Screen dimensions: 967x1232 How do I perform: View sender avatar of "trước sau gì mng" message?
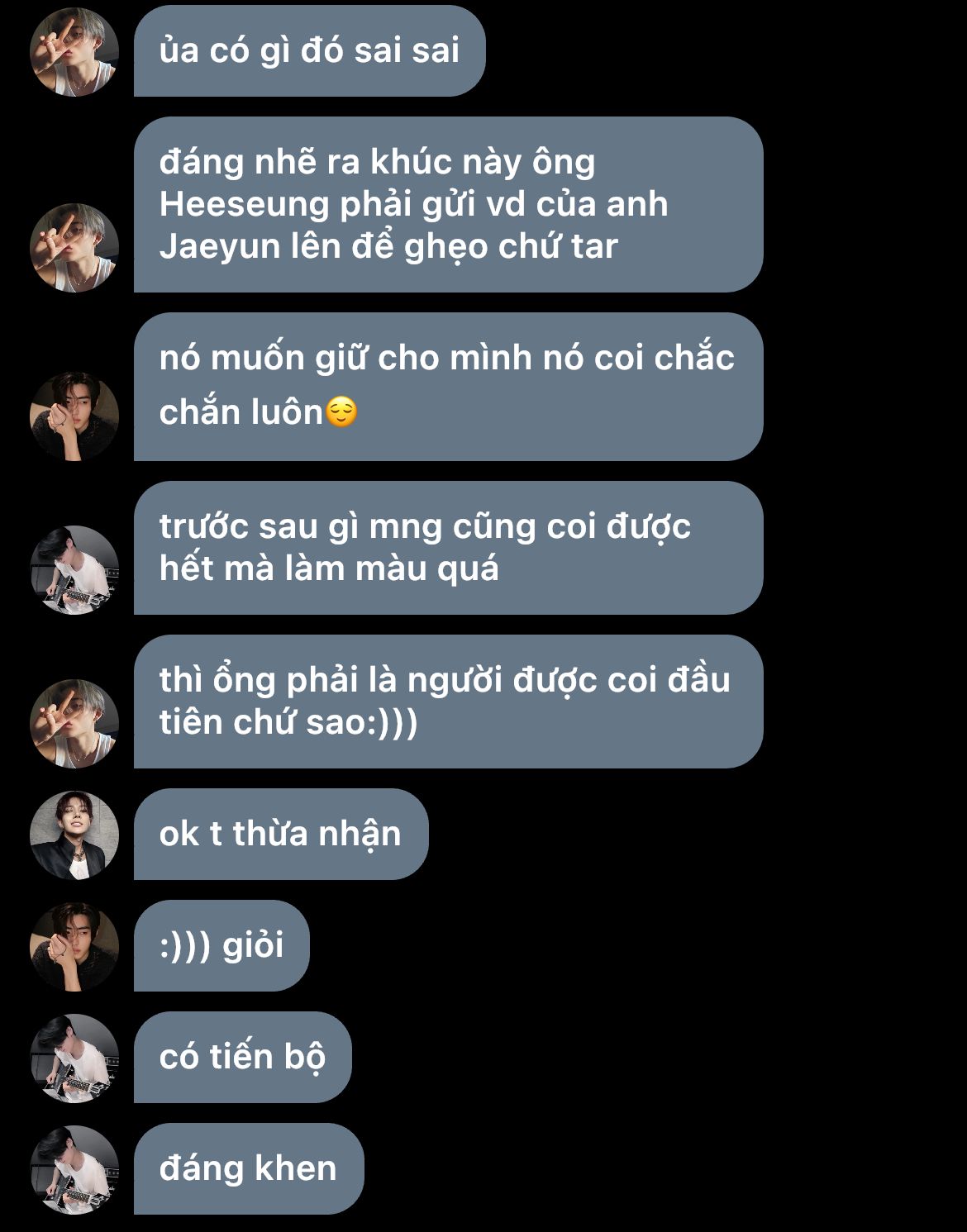(74, 569)
